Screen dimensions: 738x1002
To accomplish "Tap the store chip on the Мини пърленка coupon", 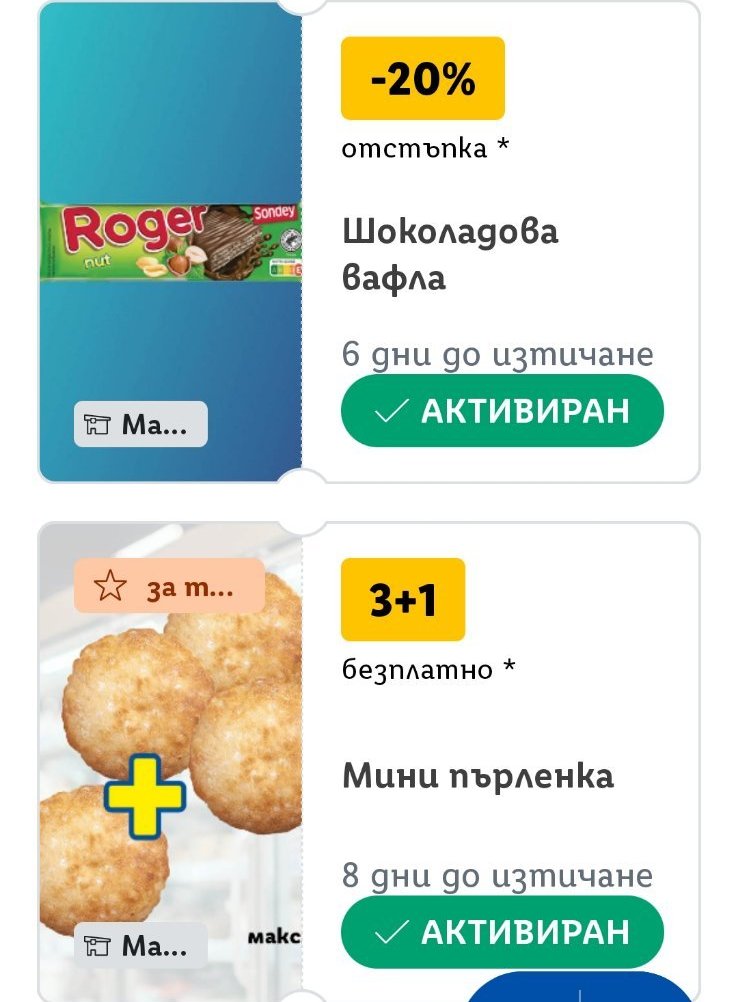I will [141, 945].
